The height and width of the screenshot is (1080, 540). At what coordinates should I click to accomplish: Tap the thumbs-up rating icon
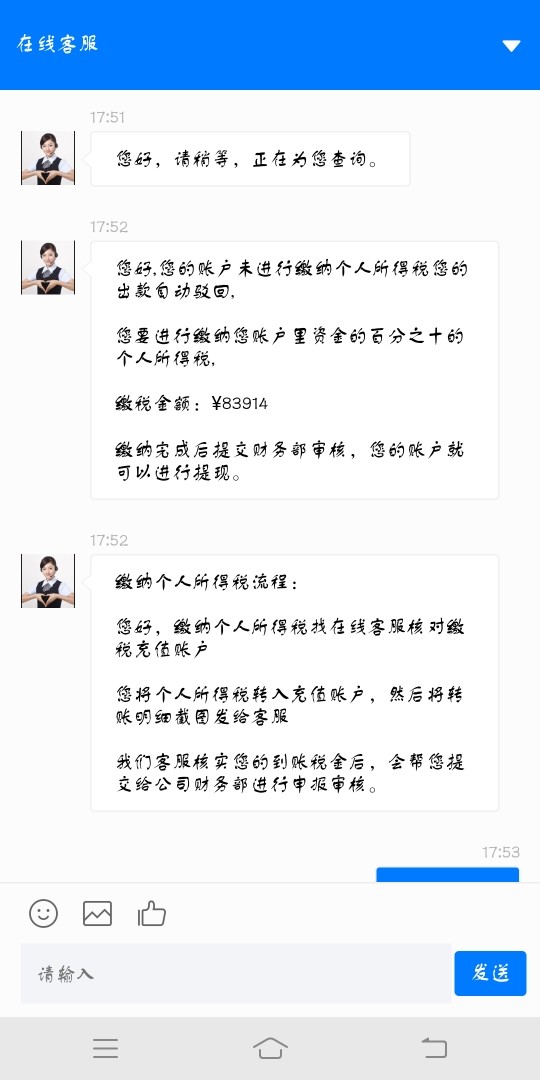[152, 913]
